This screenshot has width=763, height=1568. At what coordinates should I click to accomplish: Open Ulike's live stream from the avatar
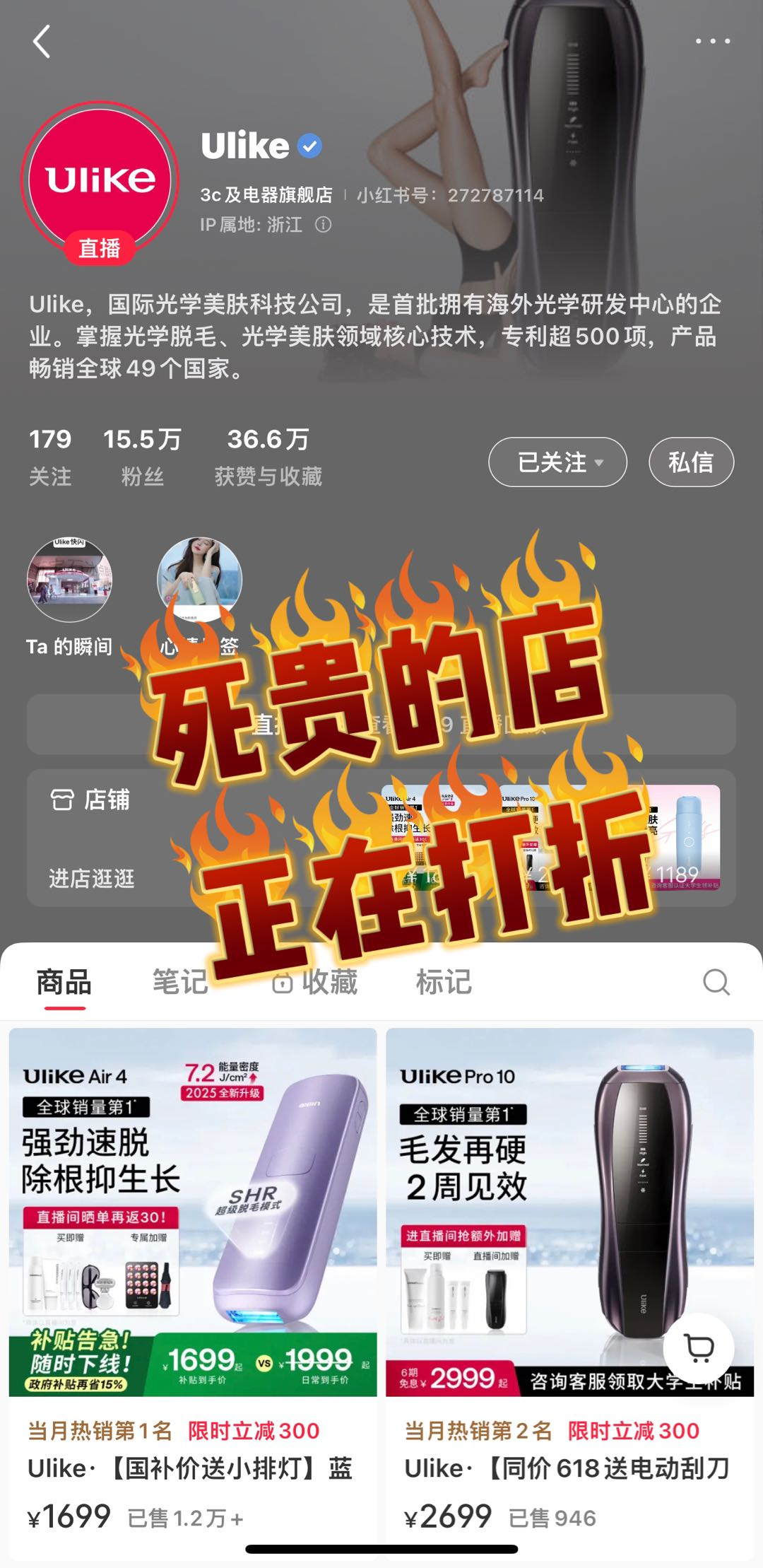pos(100,182)
